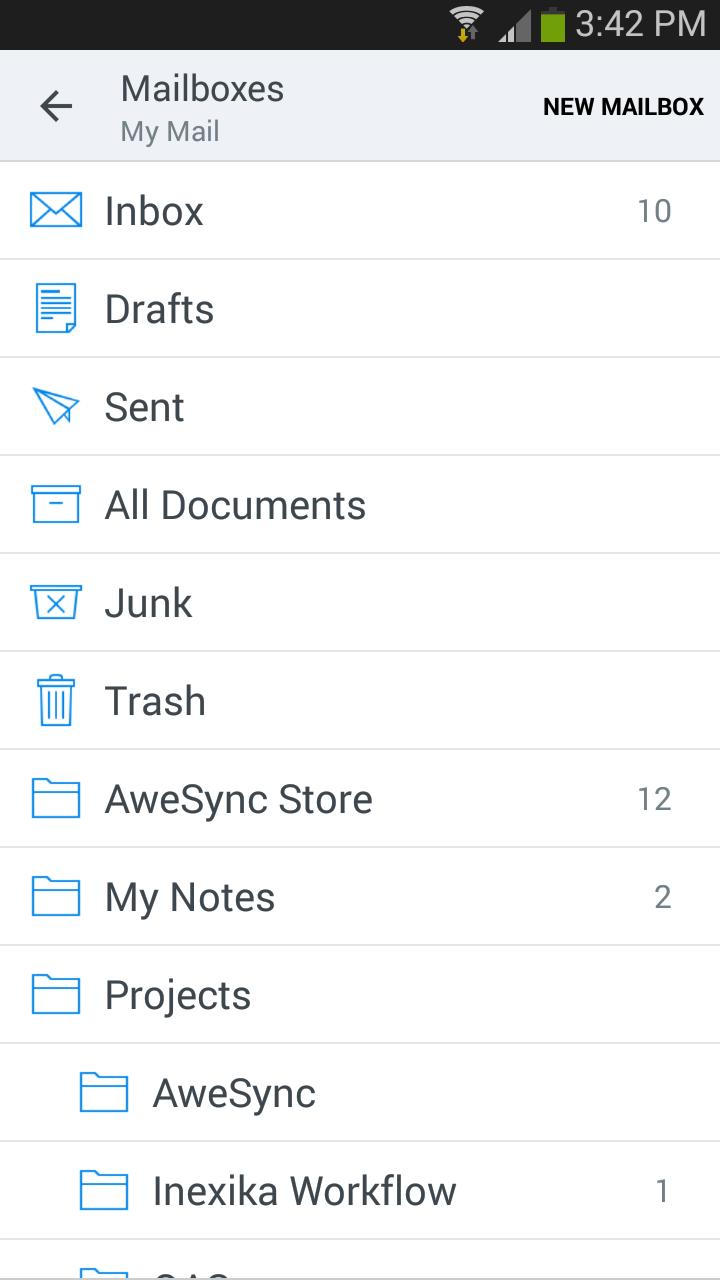720x1280 pixels.
Task: Open the Drafts mailbox
Action: [300, 308]
